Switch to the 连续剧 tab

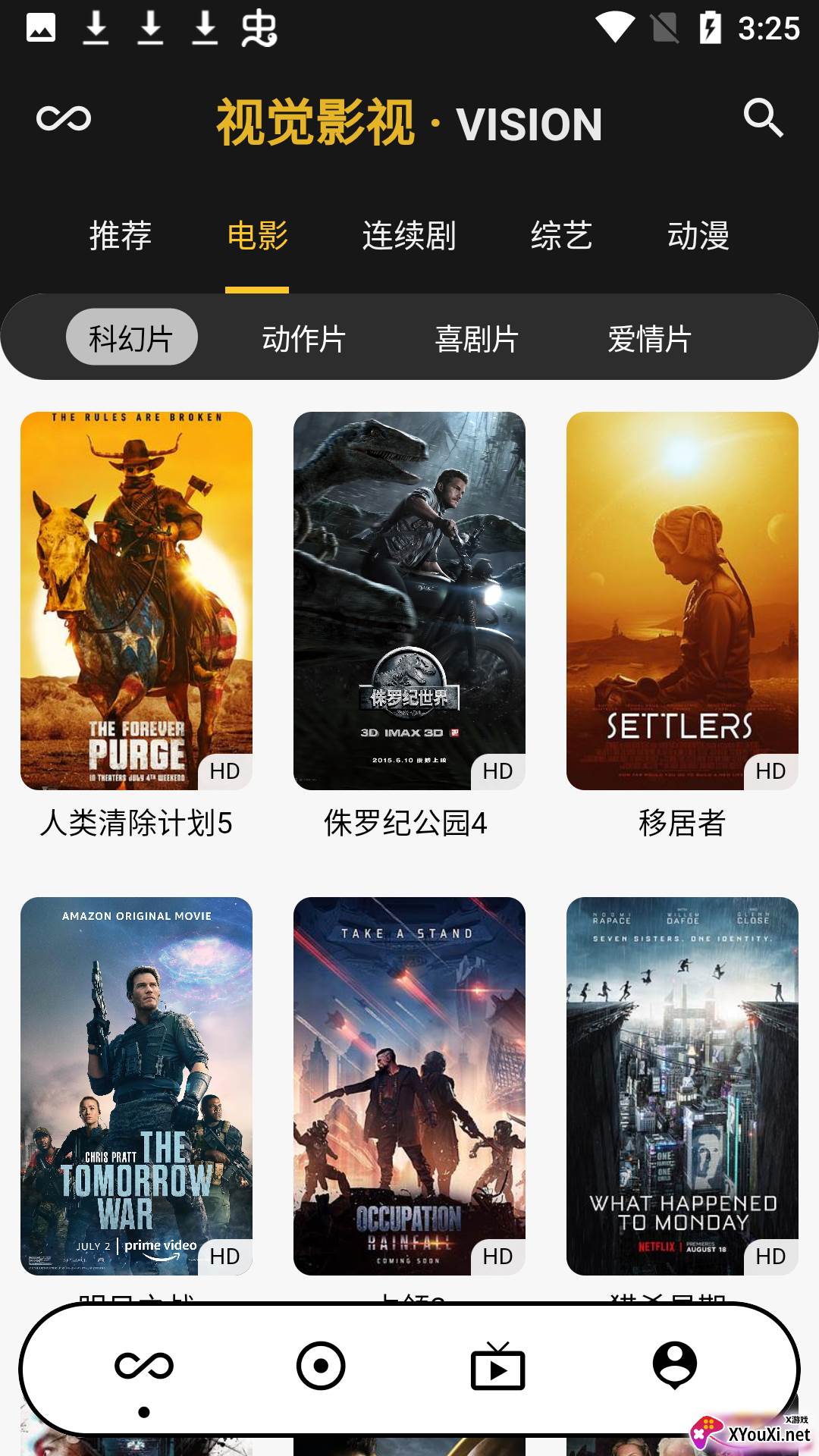pos(409,236)
